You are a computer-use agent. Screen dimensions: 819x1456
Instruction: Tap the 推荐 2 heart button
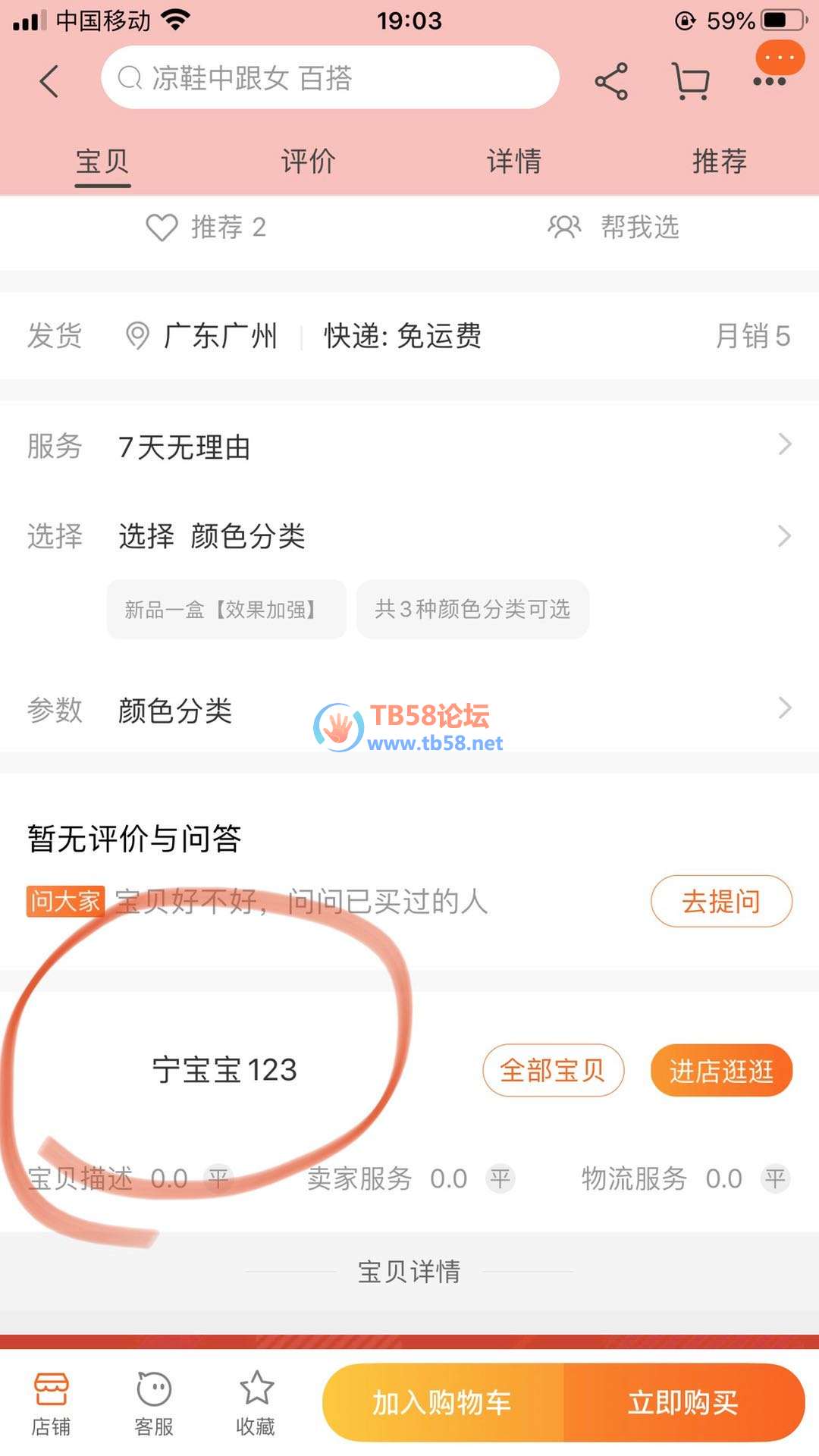[x=206, y=227]
